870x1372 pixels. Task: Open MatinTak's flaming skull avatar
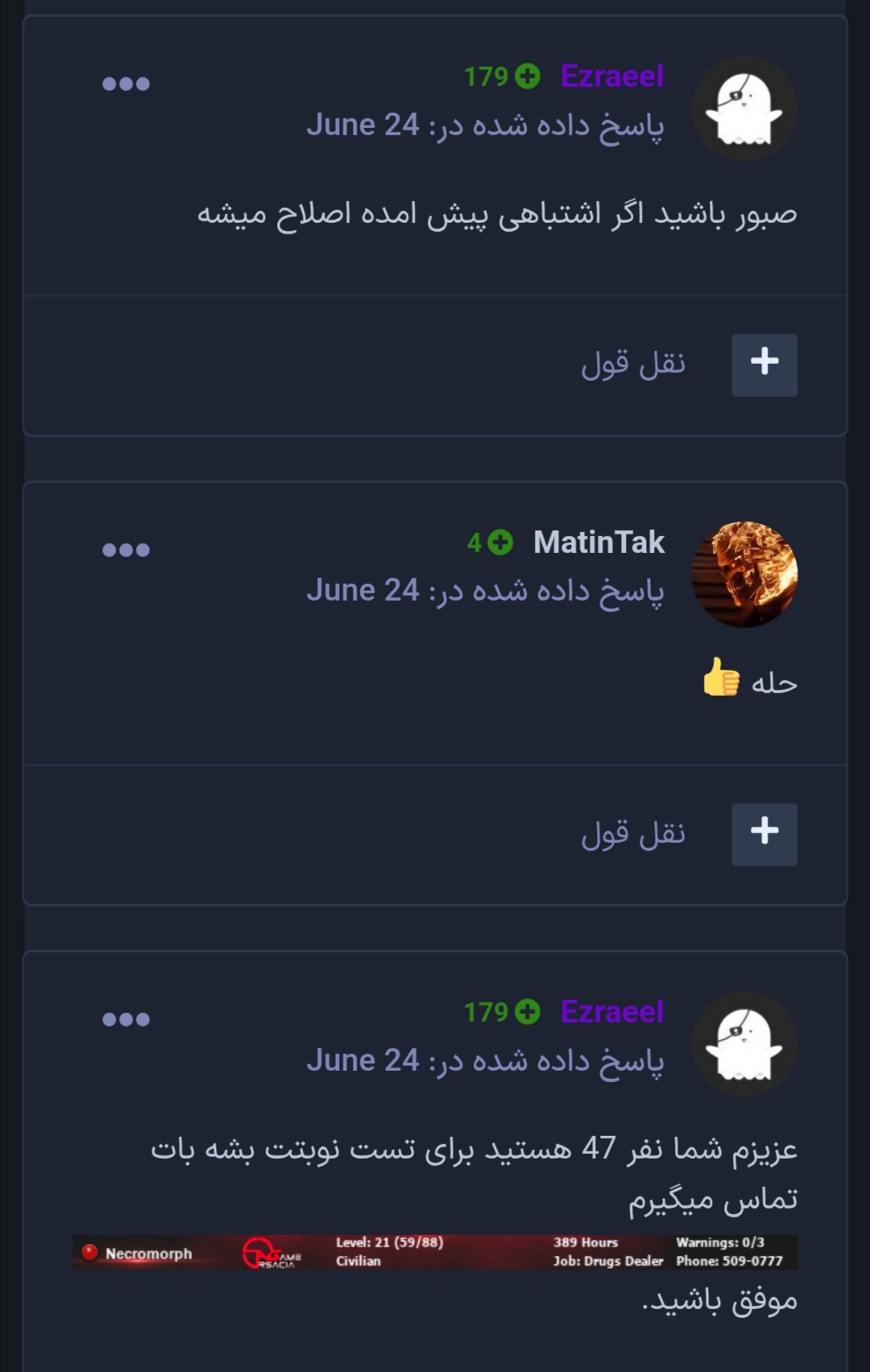[x=744, y=574]
